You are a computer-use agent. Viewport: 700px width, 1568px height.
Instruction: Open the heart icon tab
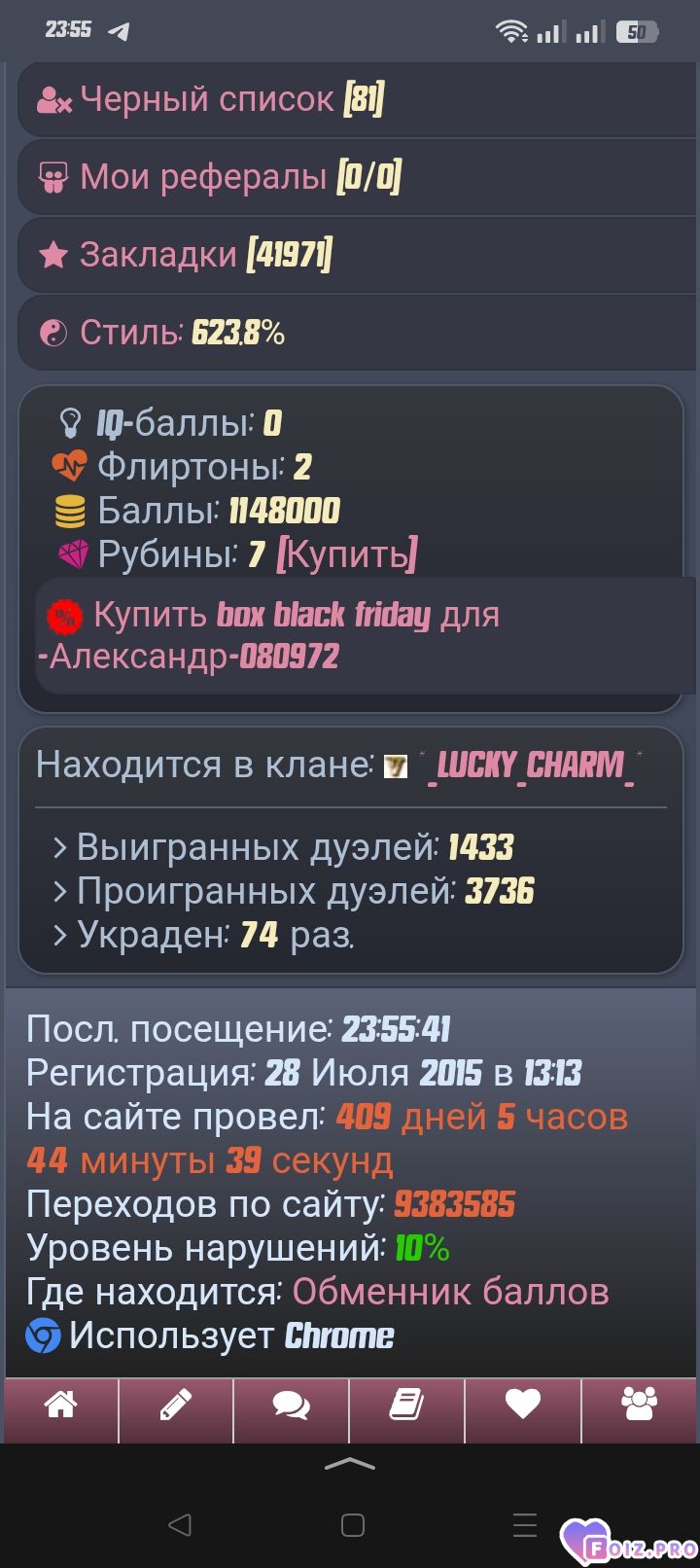pyautogui.click(x=522, y=1407)
